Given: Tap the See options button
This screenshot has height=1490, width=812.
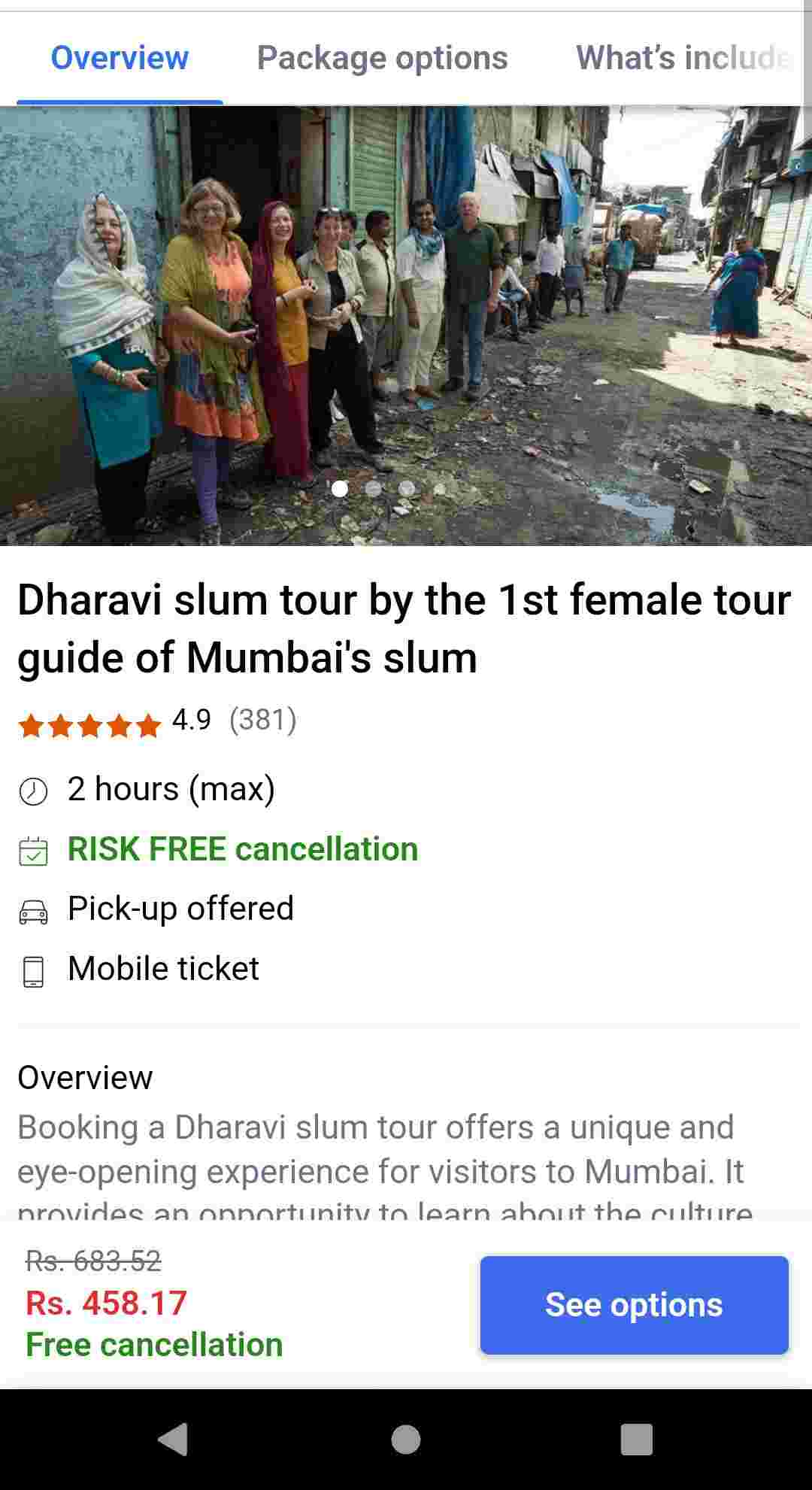Looking at the screenshot, I should 634,1304.
